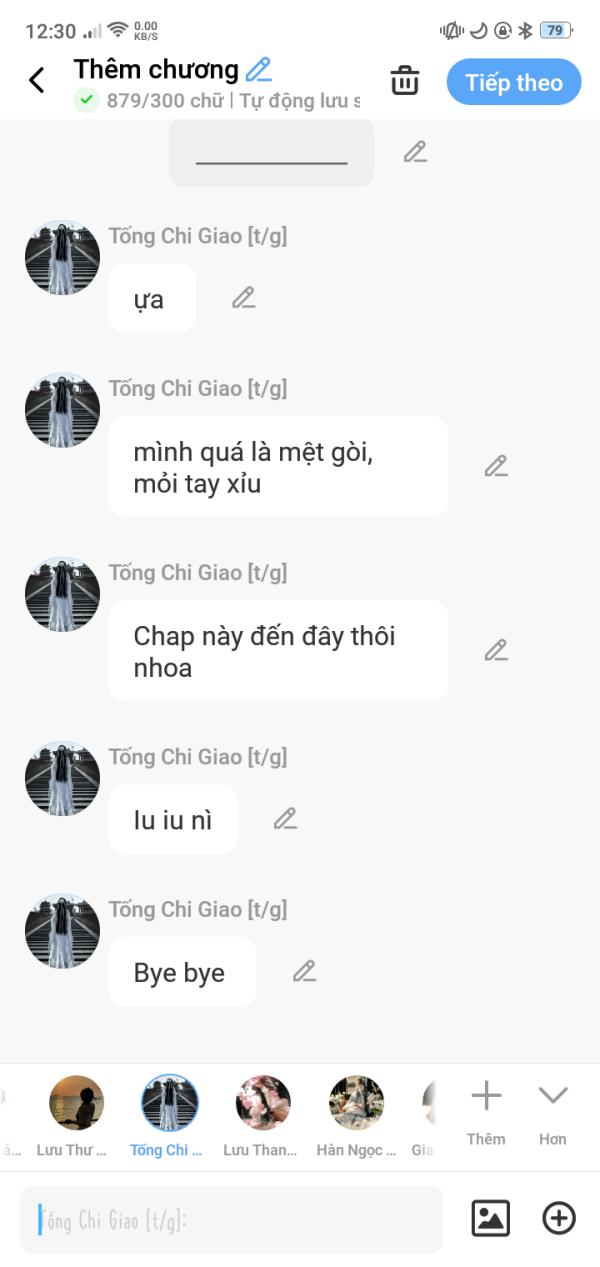
Task: Add a new character with Thêm
Action: point(486,1110)
